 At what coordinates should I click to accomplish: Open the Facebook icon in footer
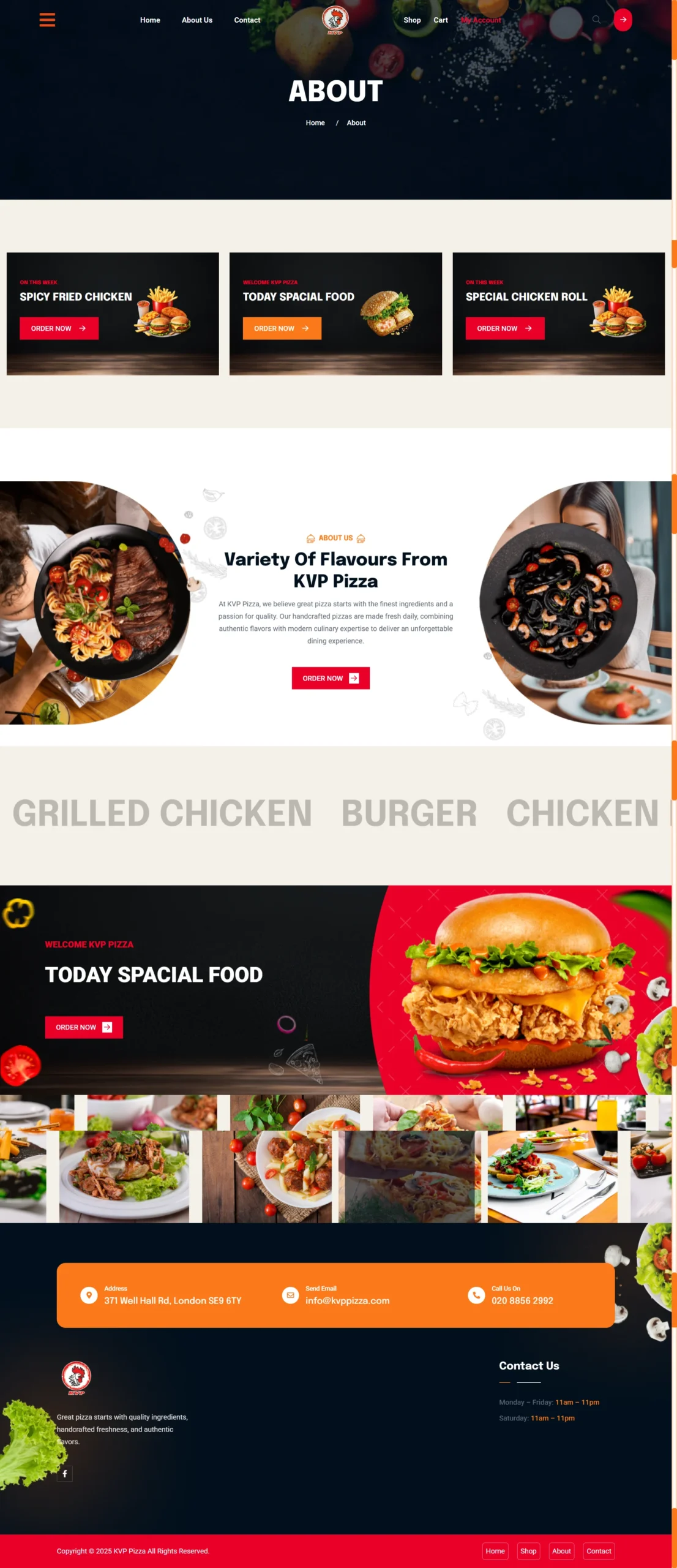tap(65, 1474)
